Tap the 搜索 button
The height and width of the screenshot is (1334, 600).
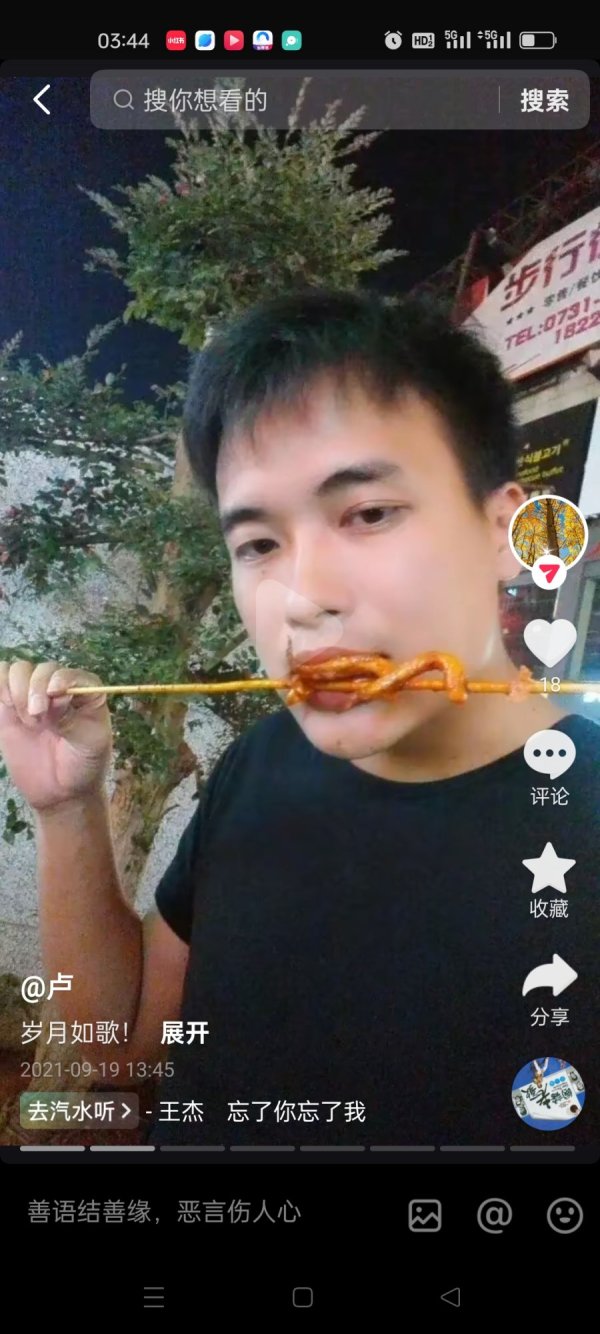click(x=544, y=100)
